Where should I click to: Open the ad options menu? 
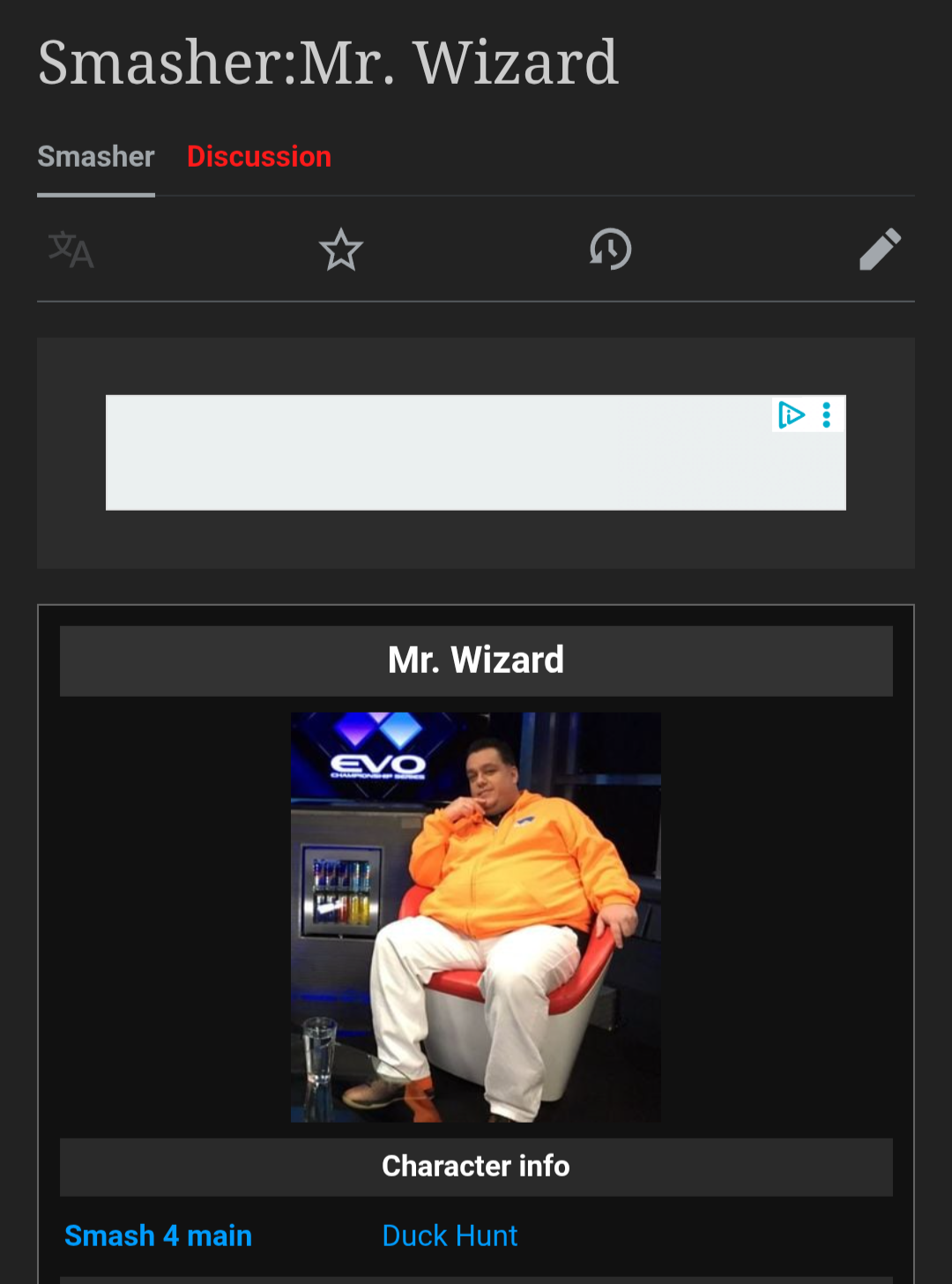pos(827,414)
